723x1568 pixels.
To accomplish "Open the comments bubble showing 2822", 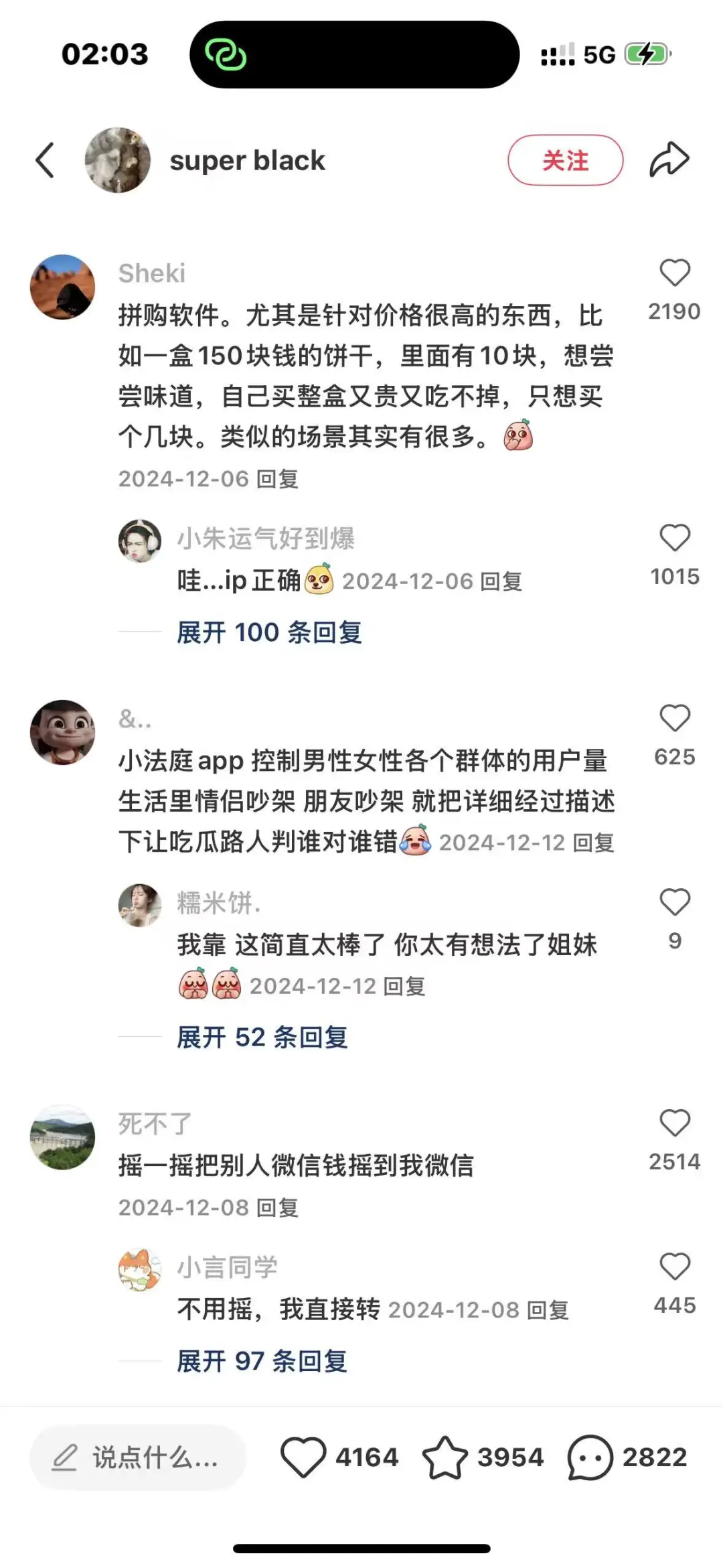I will (x=590, y=1457).
